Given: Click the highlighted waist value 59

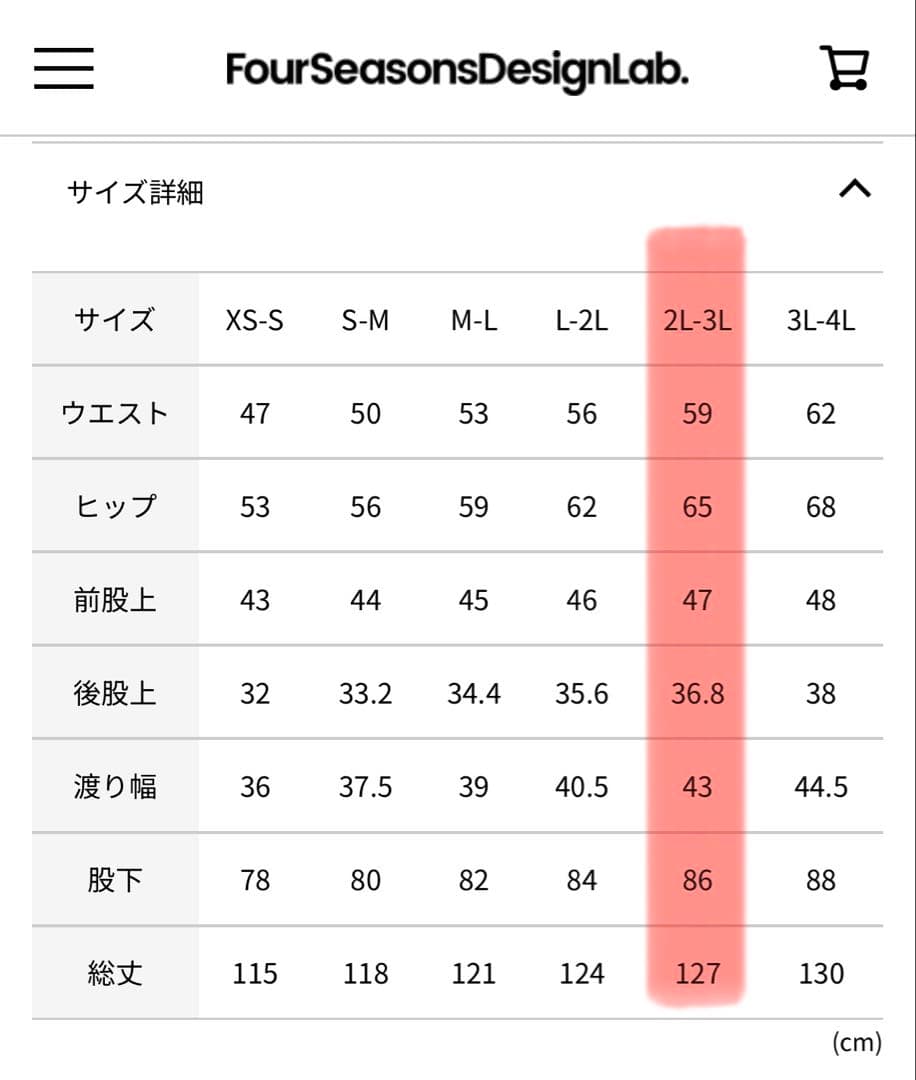Looking at the screenshot, I should [x=697, y=413].
